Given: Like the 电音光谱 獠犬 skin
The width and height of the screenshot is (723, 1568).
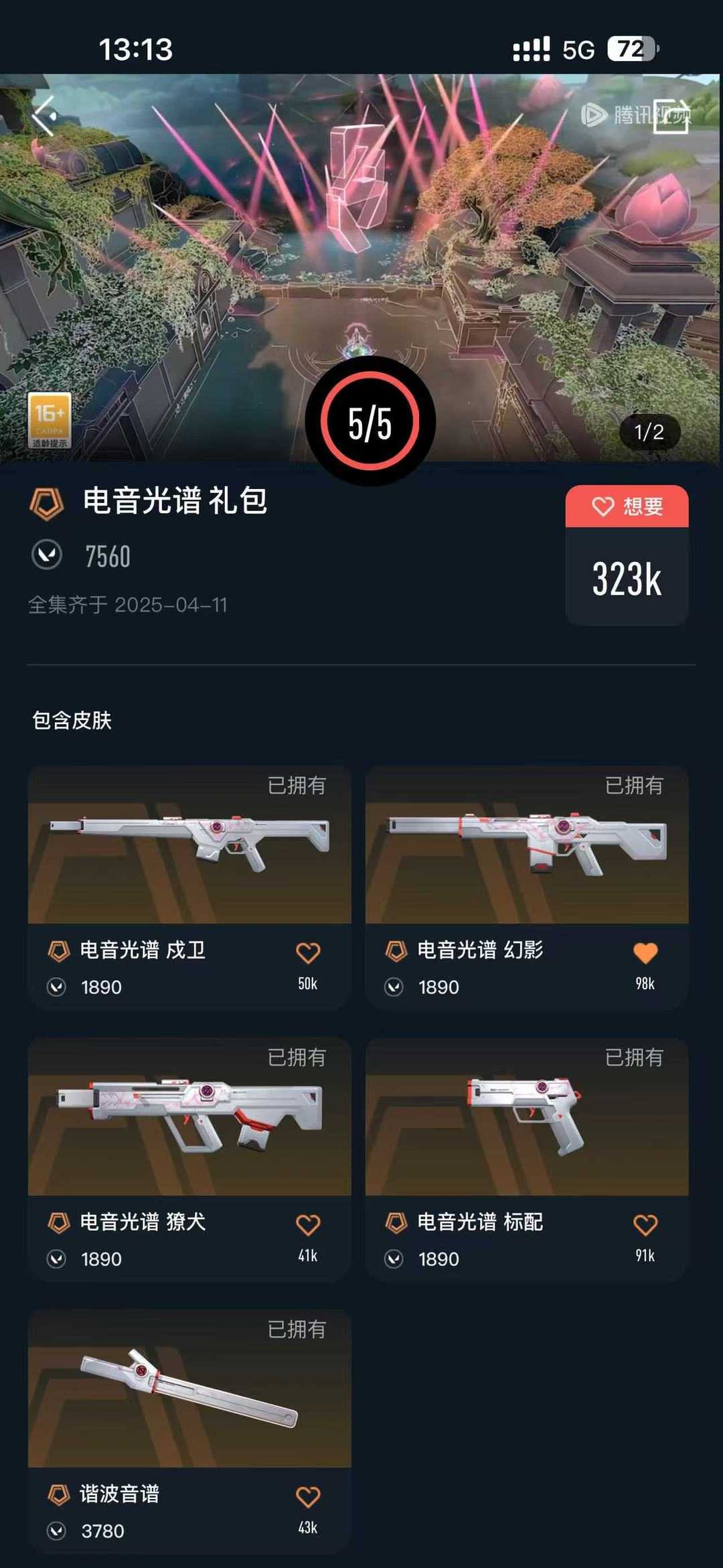Looking at the screenshot, I should pos(308,1225).
